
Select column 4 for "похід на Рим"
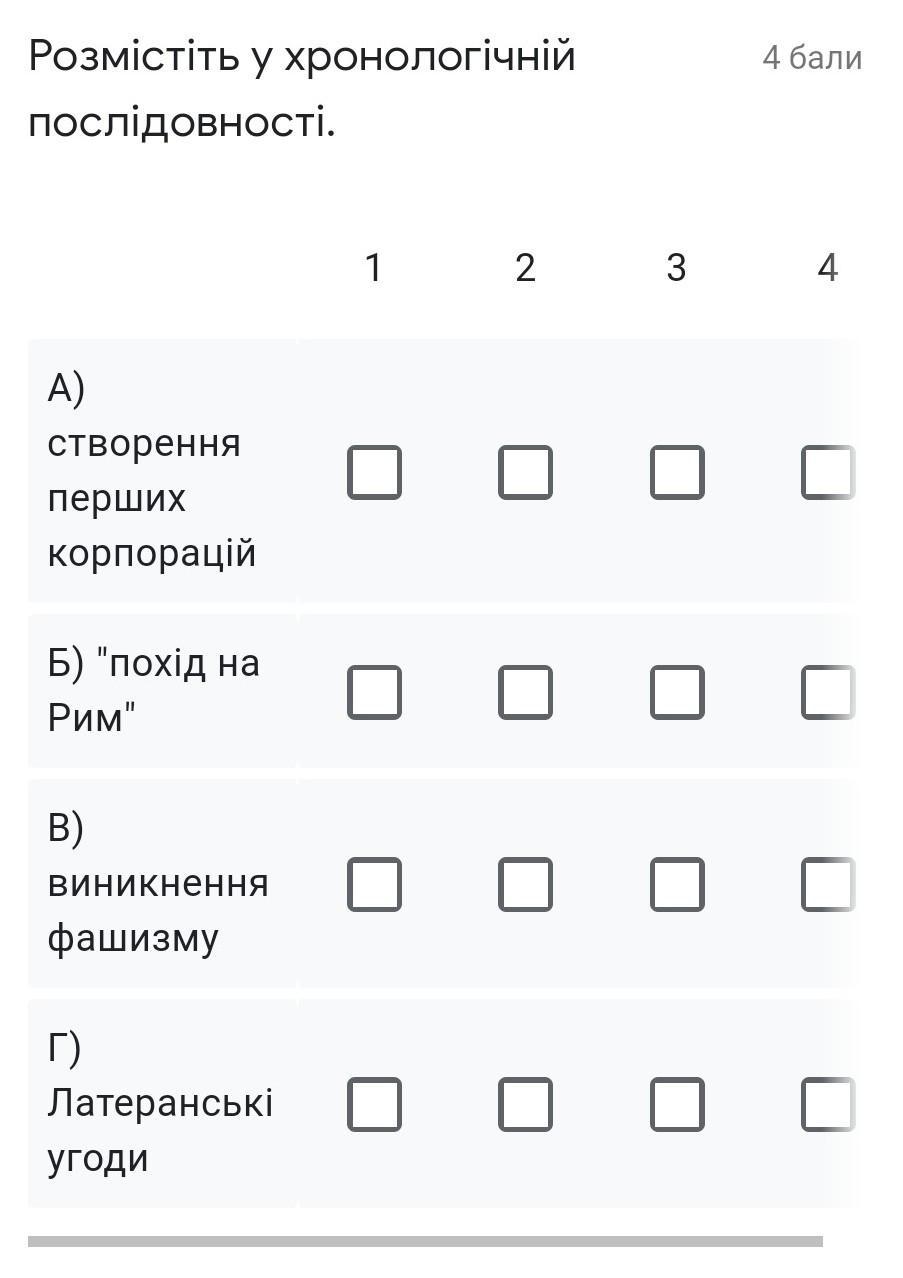click(x=827, y=692)
